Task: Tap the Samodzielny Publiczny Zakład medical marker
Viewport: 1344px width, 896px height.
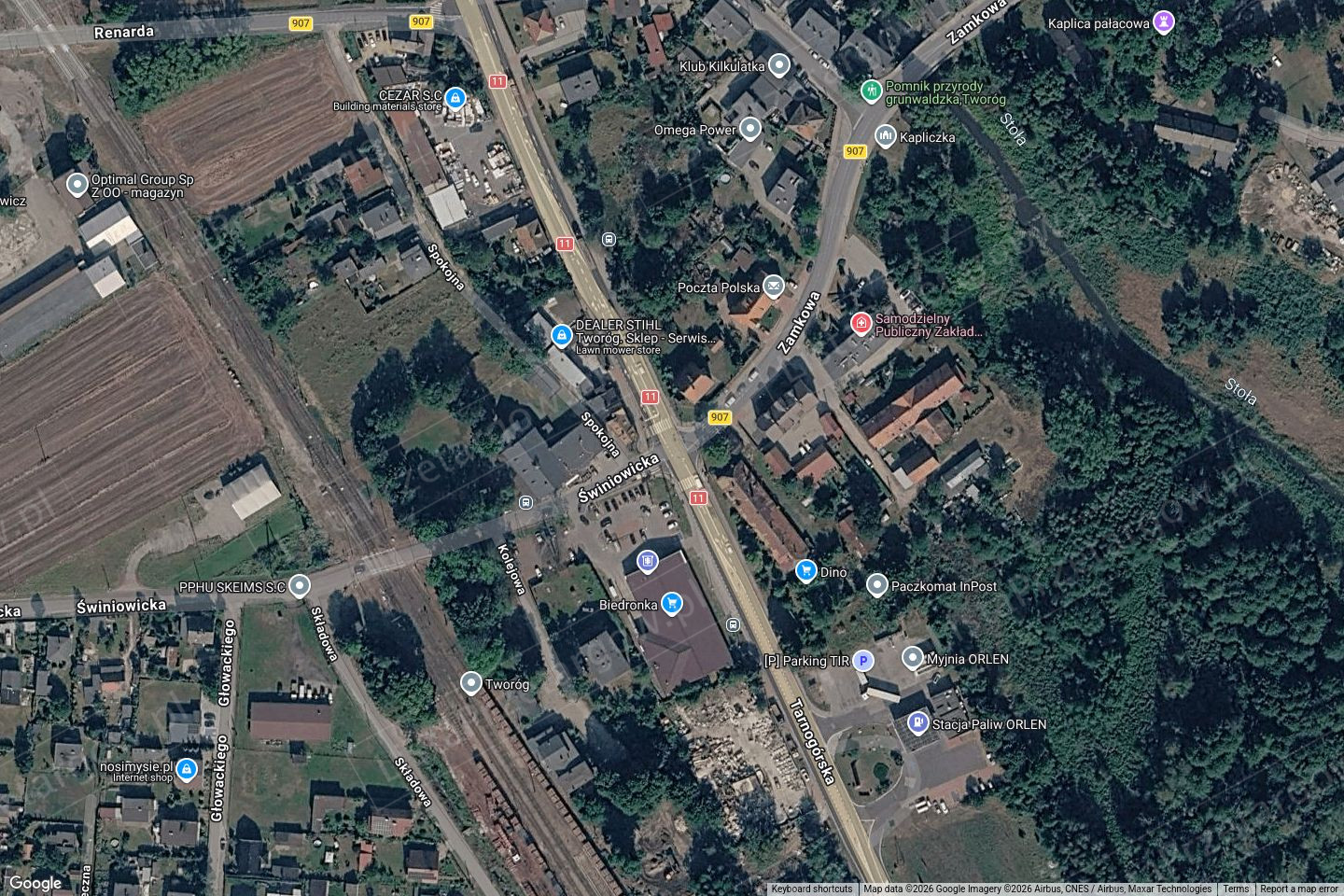Action: coord(861,324)
